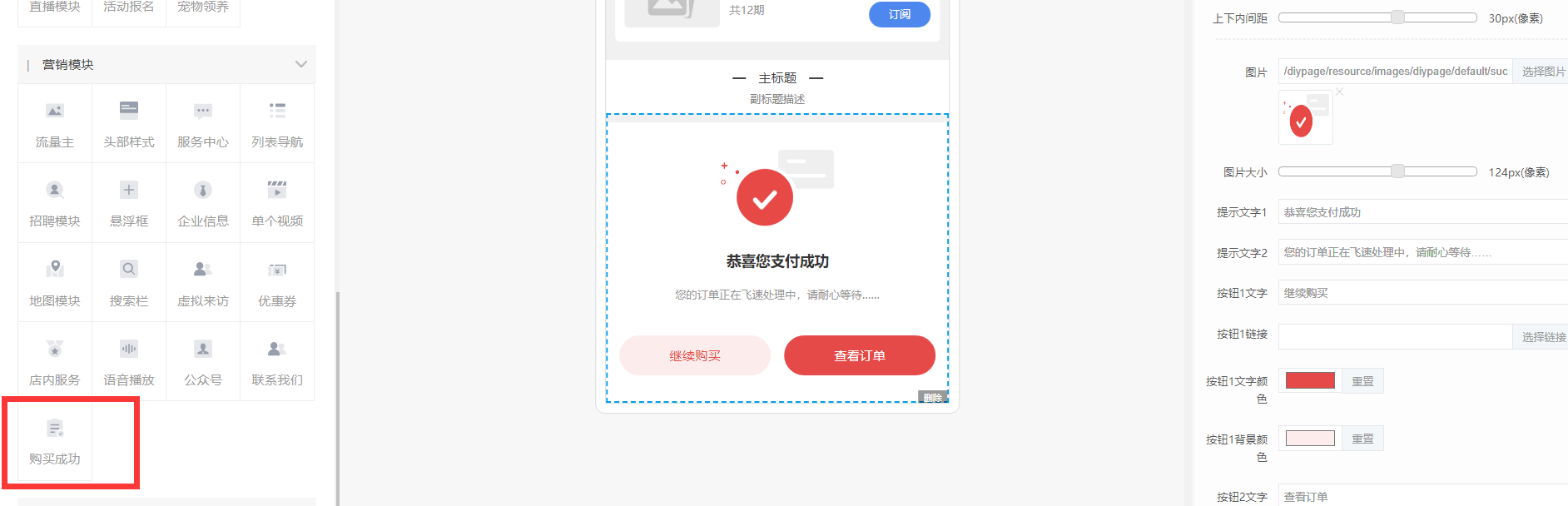Add the 优惠券 module
Screen dimensions: 1568x506
pos(277,283)
